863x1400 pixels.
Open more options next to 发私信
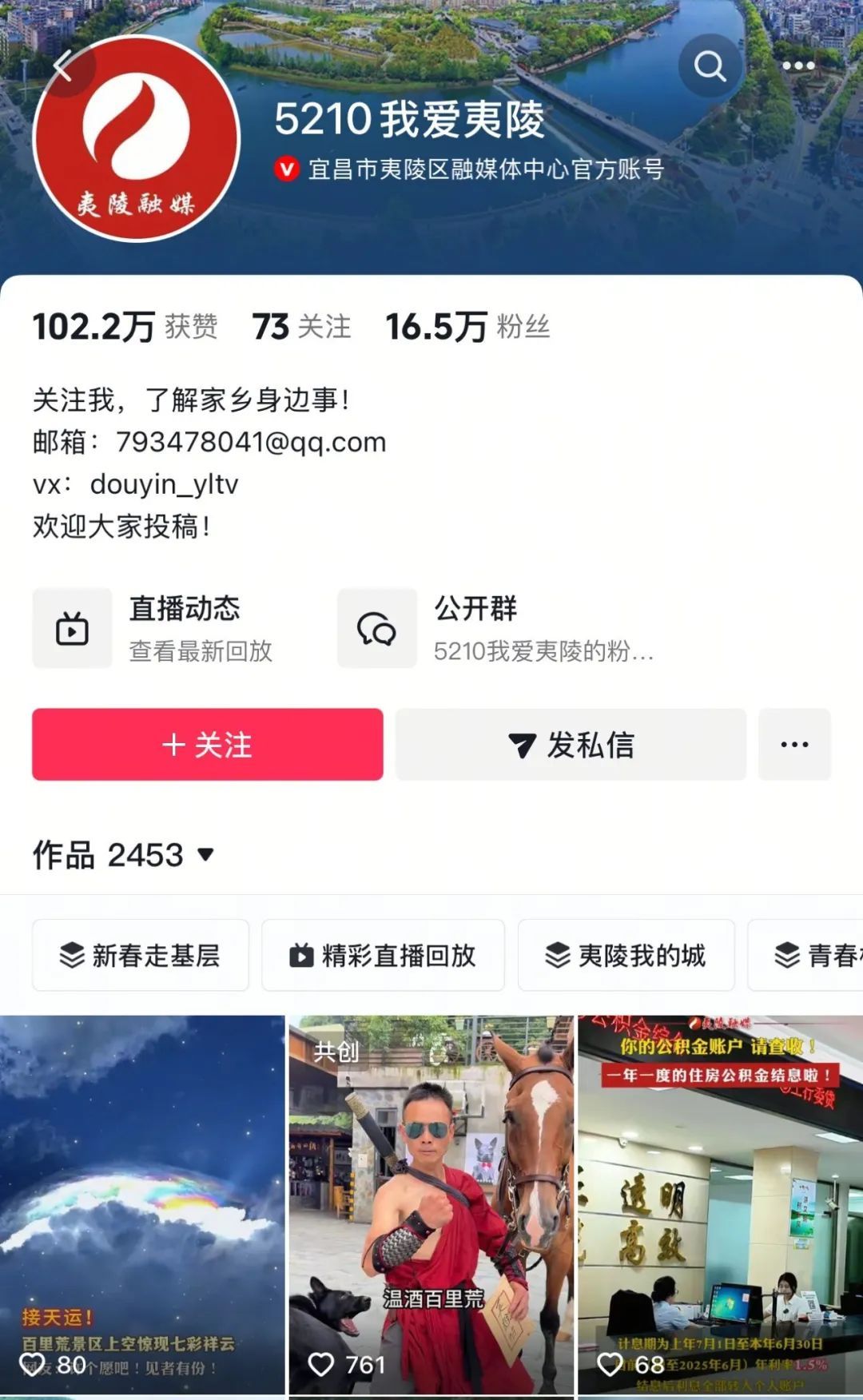pos(794,745)
